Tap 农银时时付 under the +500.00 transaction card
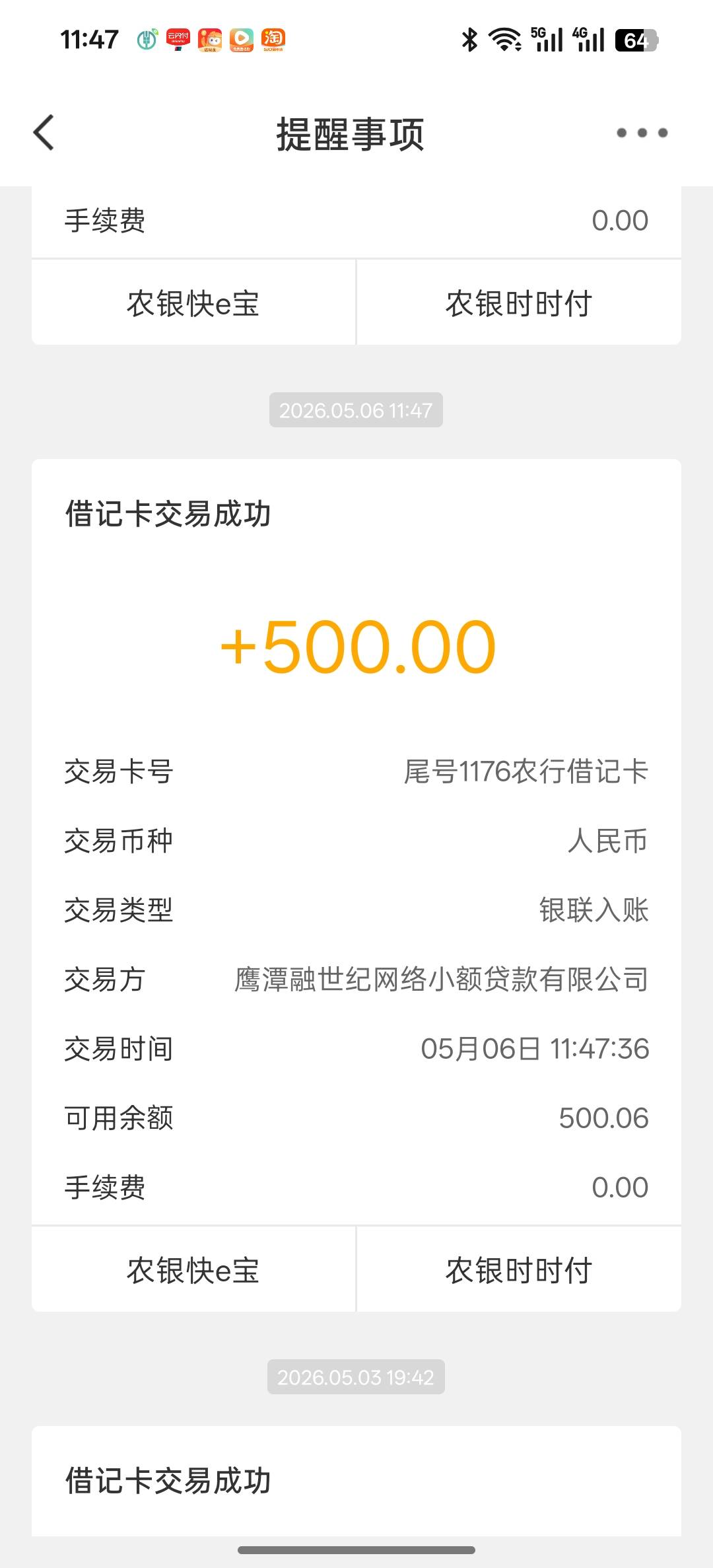 click(519, 1269)
